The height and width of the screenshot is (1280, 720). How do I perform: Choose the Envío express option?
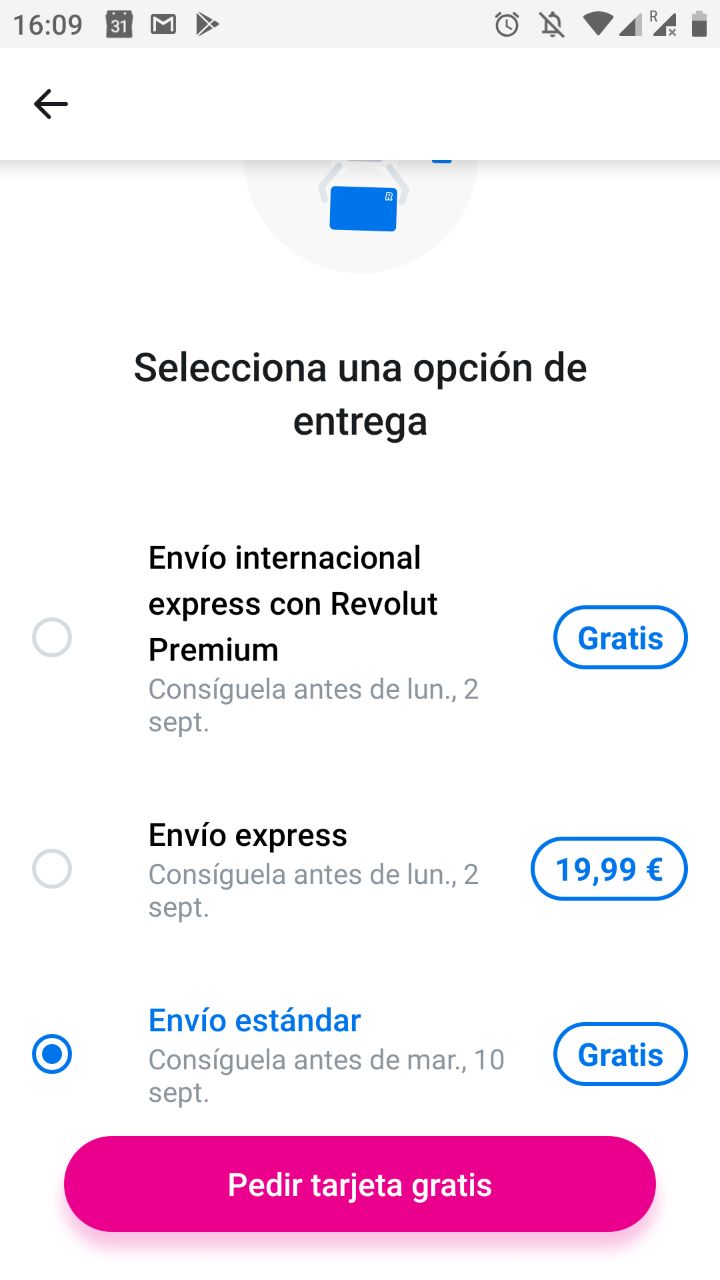click(52, 869)
